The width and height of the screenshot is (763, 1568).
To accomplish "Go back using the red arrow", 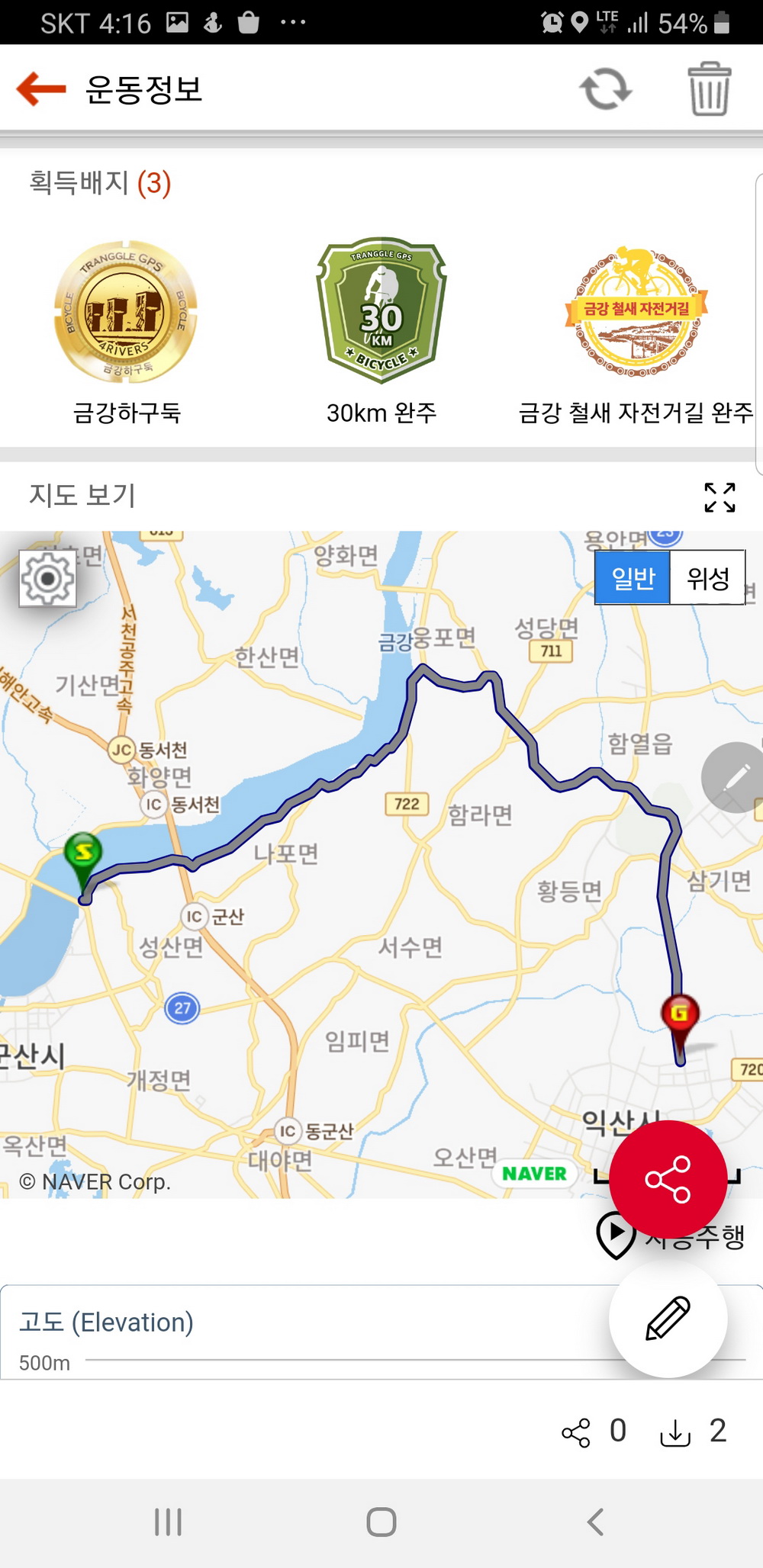I will (x=41, y=89).
